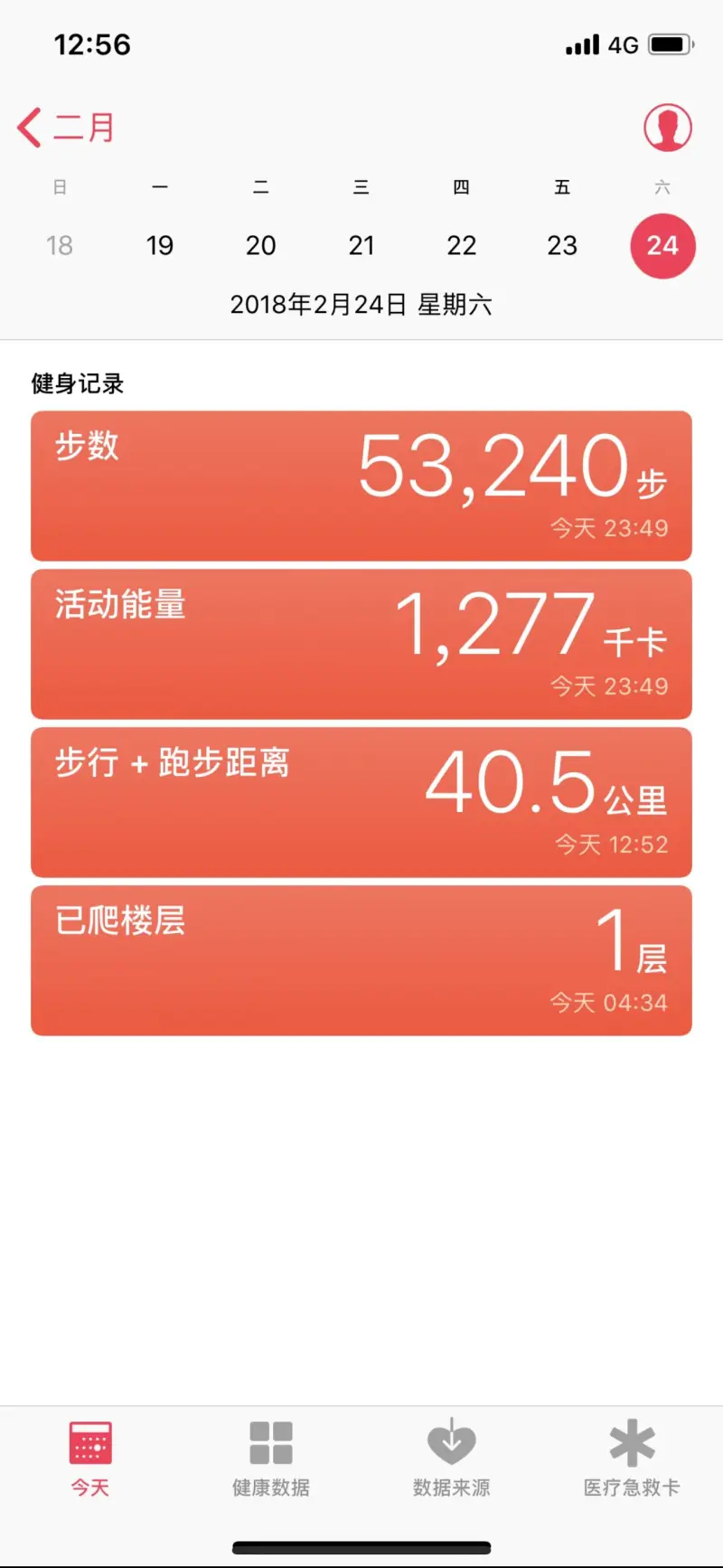Switch to the 健康数据 tab

pos(271,1459)
